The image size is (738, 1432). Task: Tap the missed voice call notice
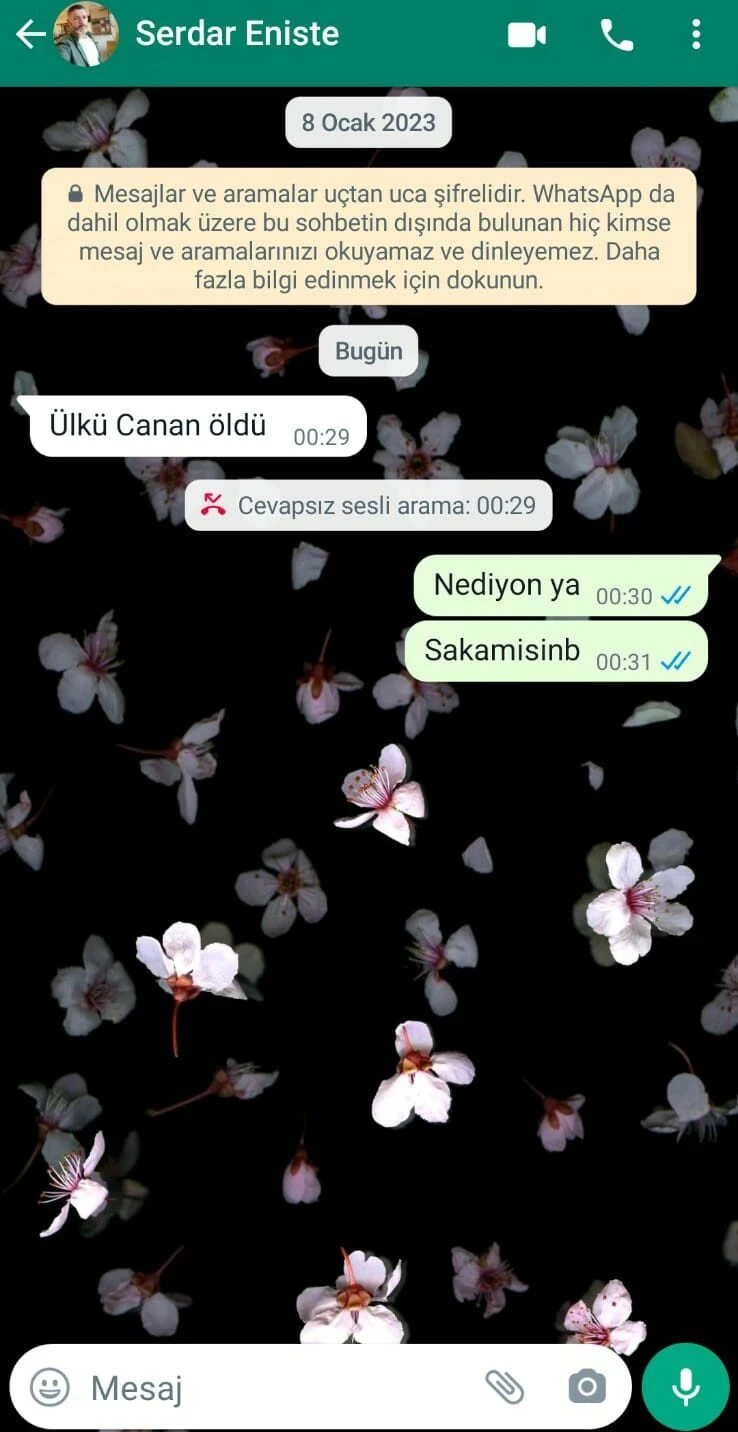click(x=368, y=505)
